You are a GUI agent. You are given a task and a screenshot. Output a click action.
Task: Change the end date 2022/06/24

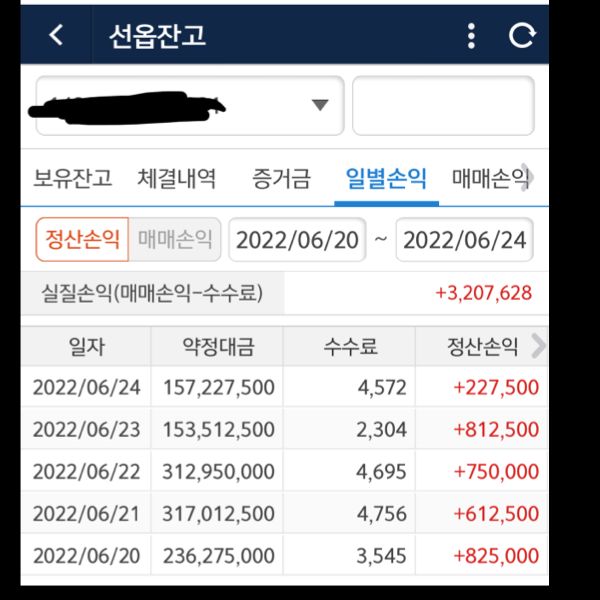[465, 240]
